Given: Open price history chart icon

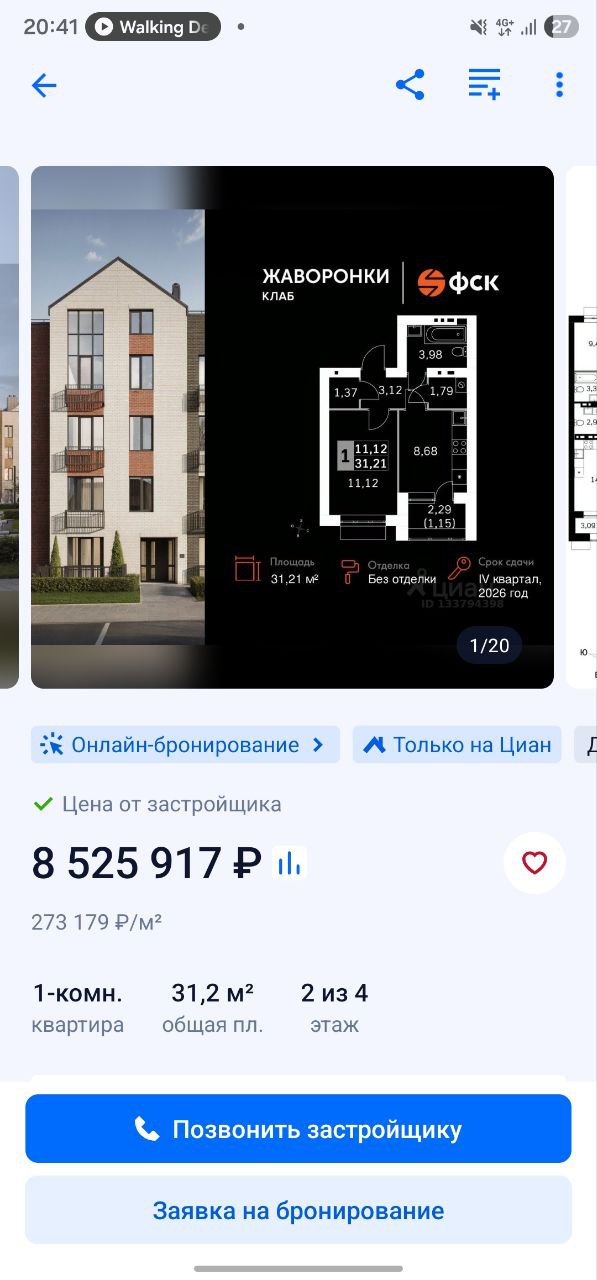Looking at the screenshot, I should [x=289, y=863].
